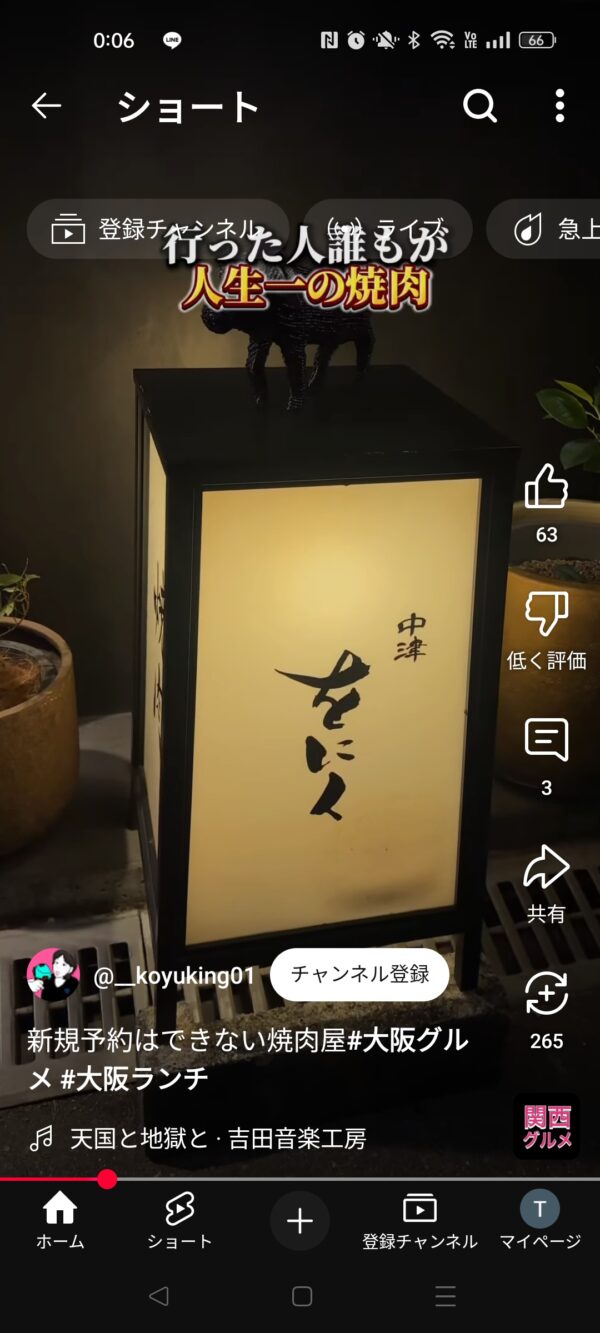Viewport: 600px width, 1333px height.
Task: Switch to the ホーム tab
Action: [60, 1221]
